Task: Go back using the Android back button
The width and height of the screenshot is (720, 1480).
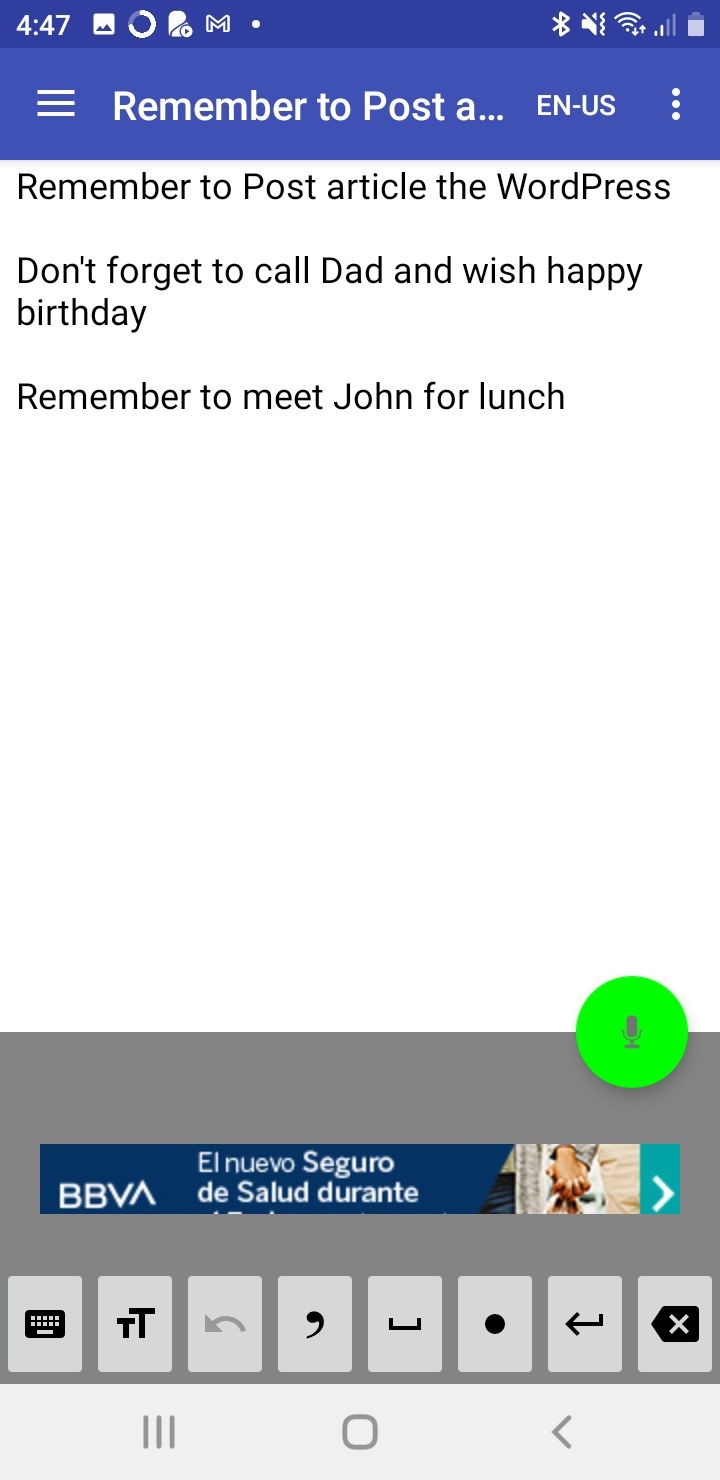Action: tap(560, 1430)
